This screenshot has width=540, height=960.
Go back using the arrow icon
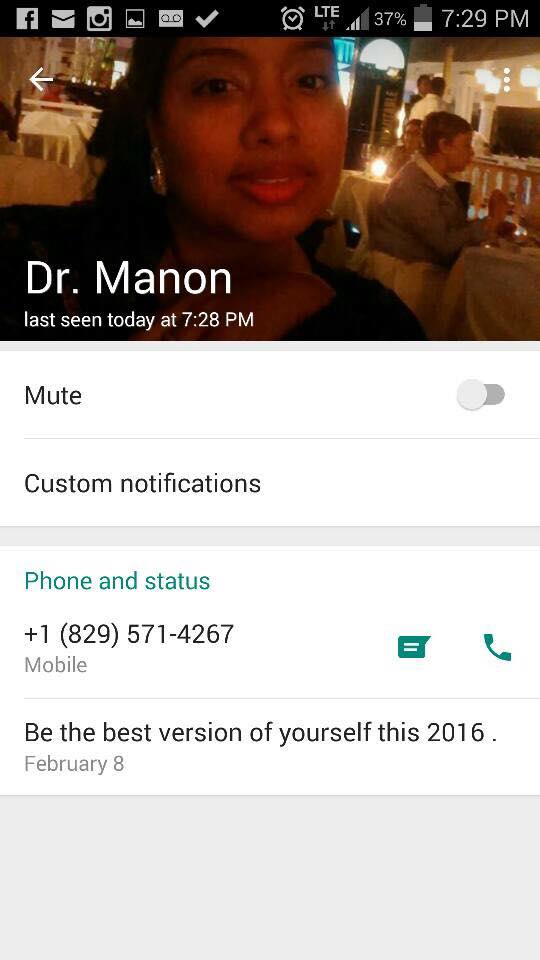pyautogui.click(x=41, y=80)
